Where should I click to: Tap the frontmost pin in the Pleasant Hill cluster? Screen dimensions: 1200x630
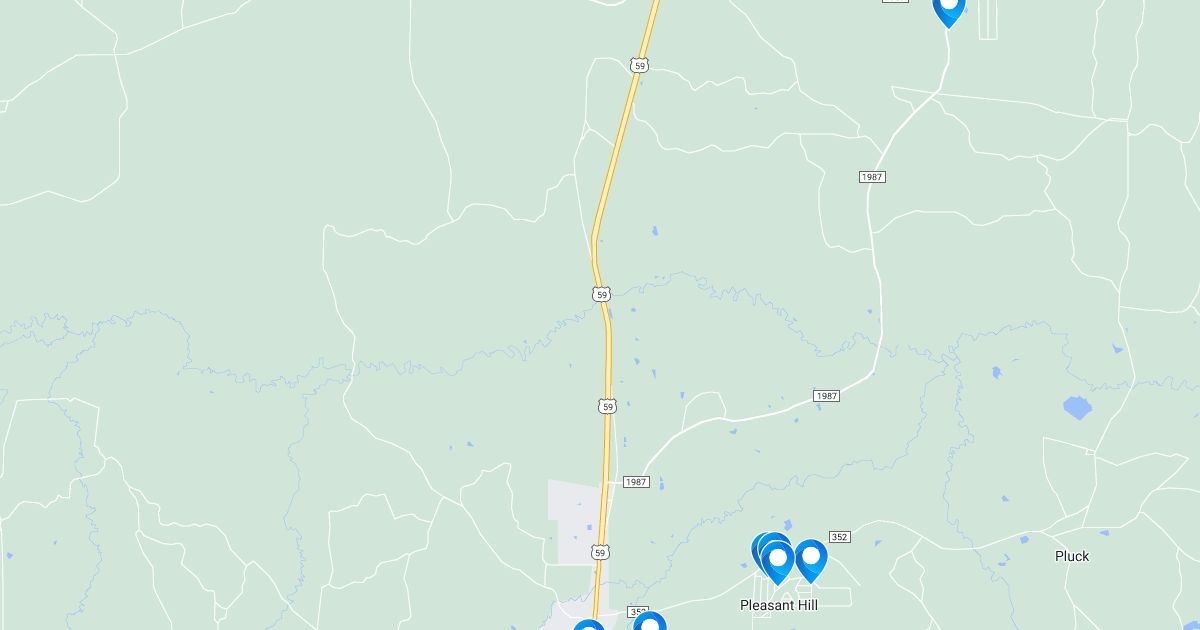click(x=778, y=560)
